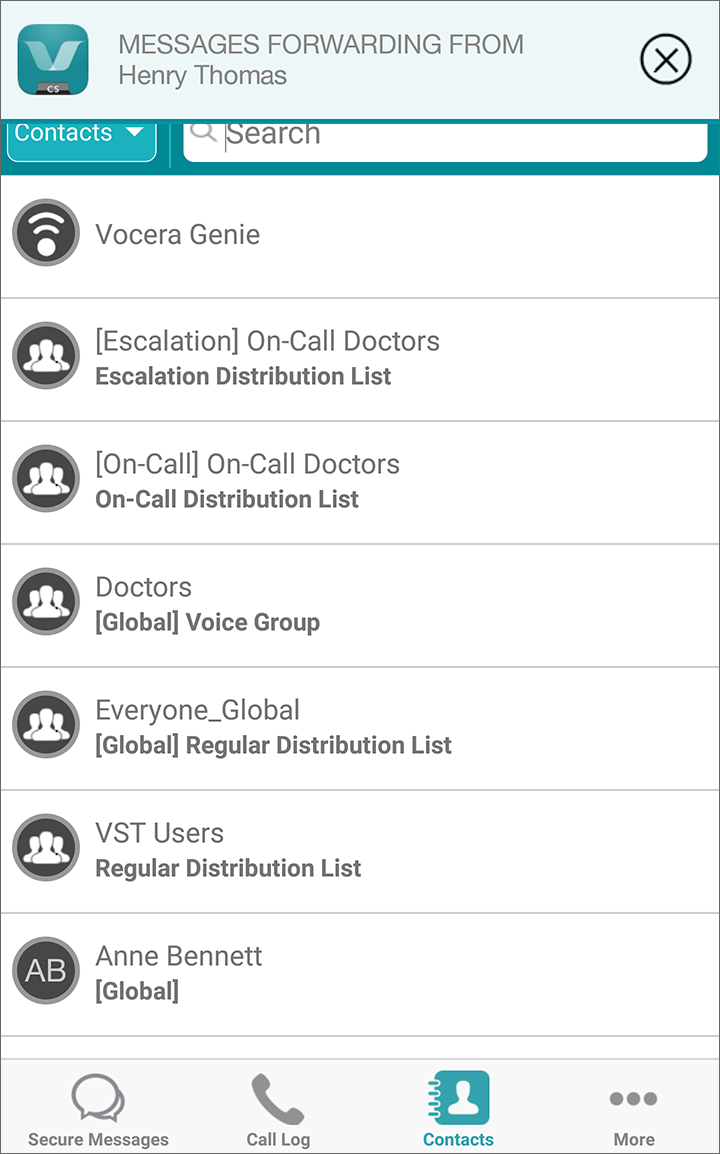Select [On-Call] On-Call Doctors list
The width and height of the screenshot is (720, 1154).
point(360,482)
